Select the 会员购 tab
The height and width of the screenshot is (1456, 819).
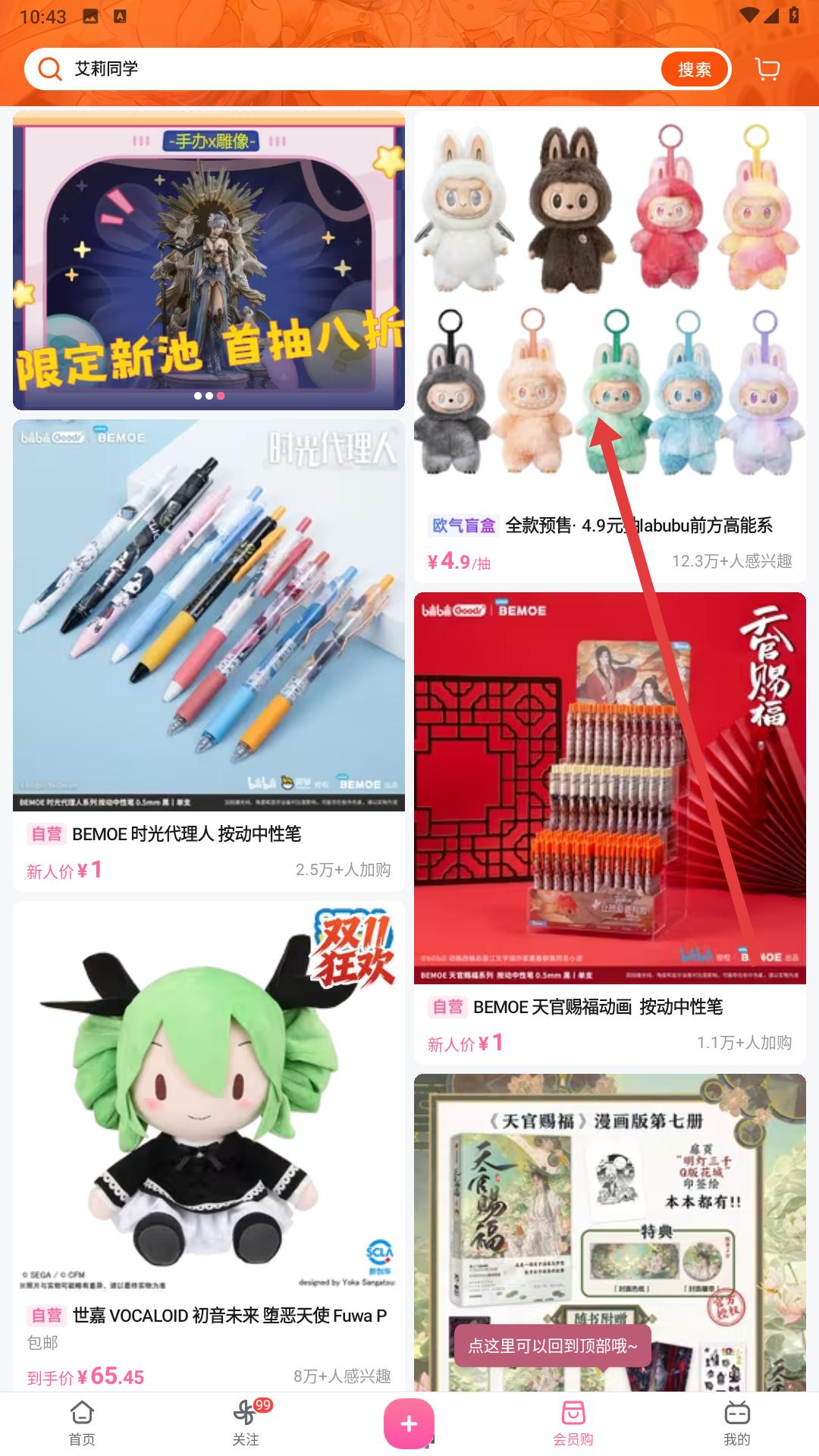[x=573, y=1423]
